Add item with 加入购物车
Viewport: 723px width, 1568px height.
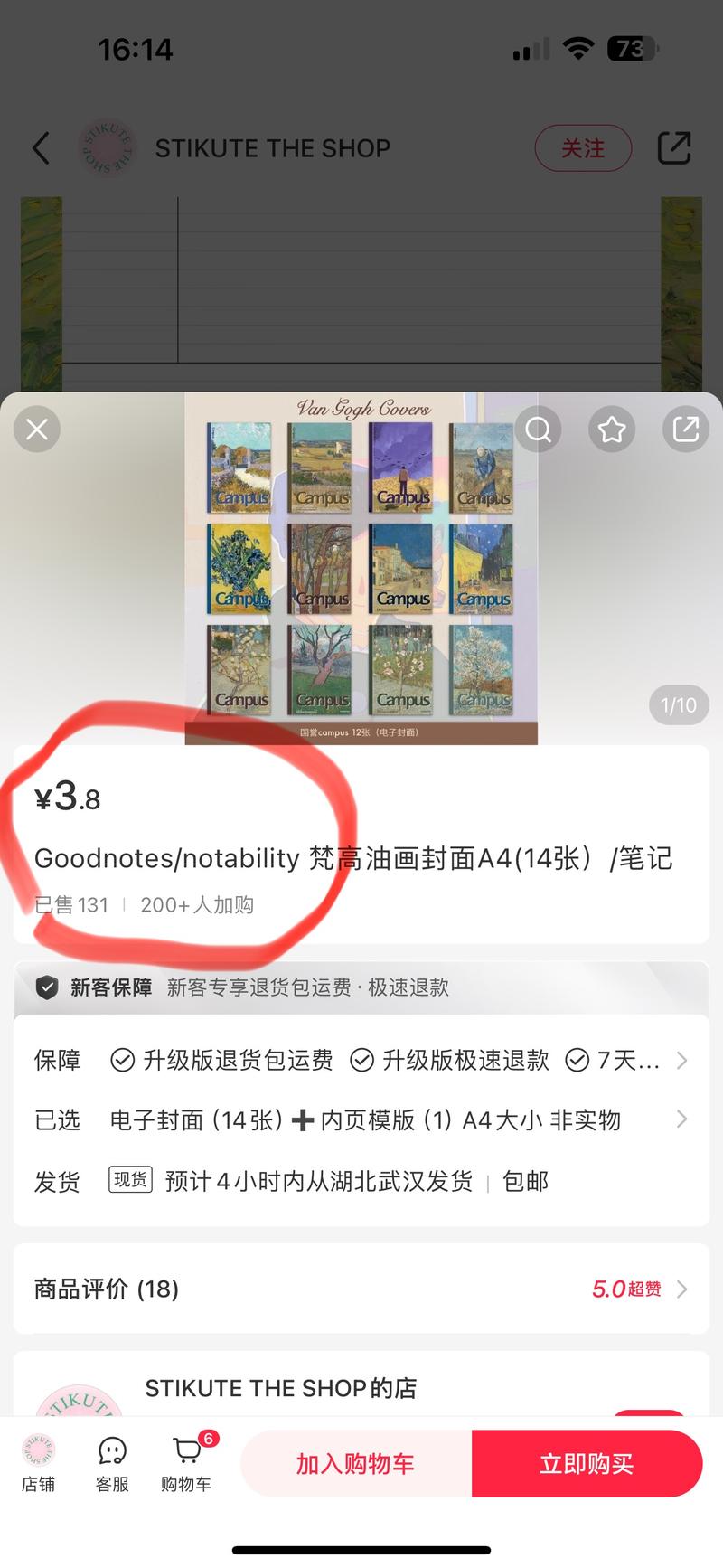355,1464
